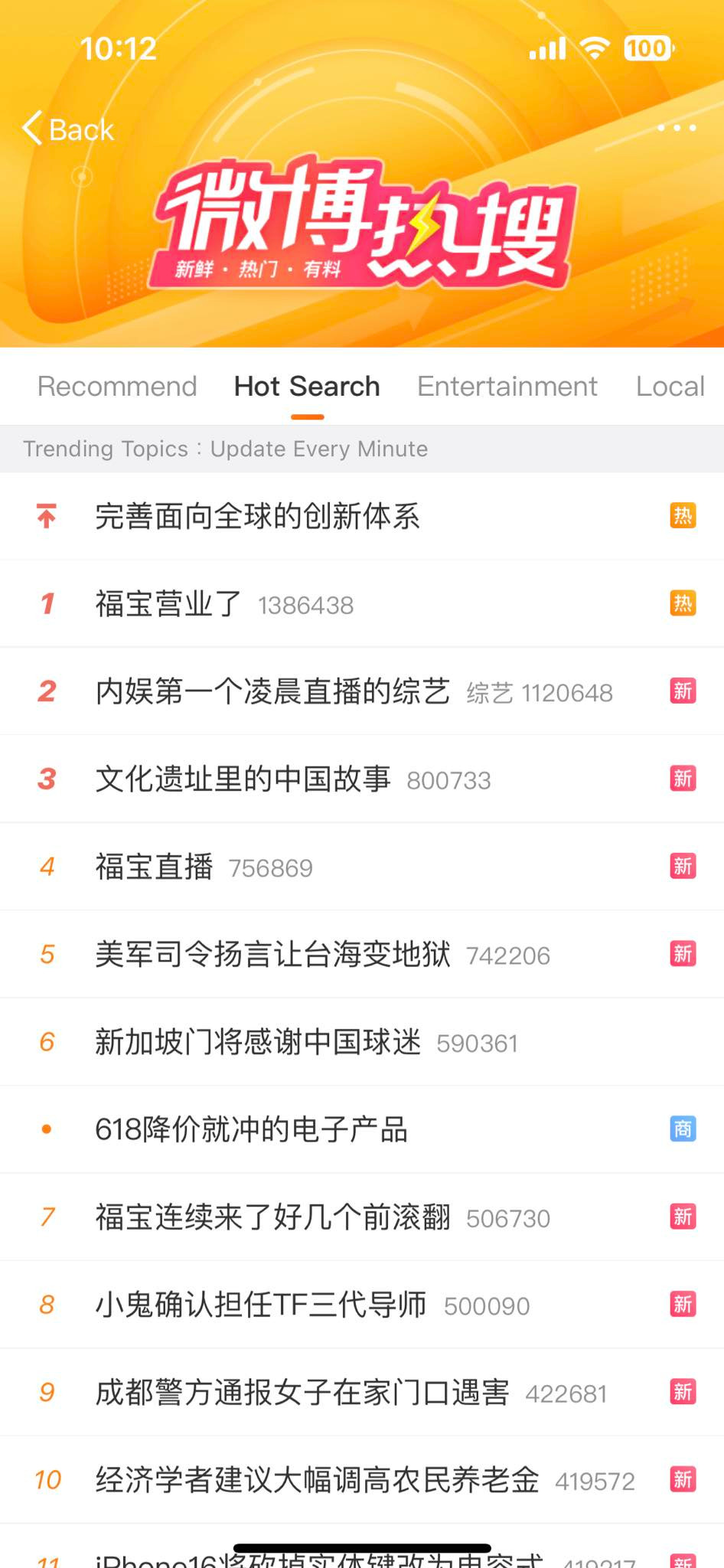Tap the Back arrow icon
The image size is (724, 1568).
(x=32, y=129)
